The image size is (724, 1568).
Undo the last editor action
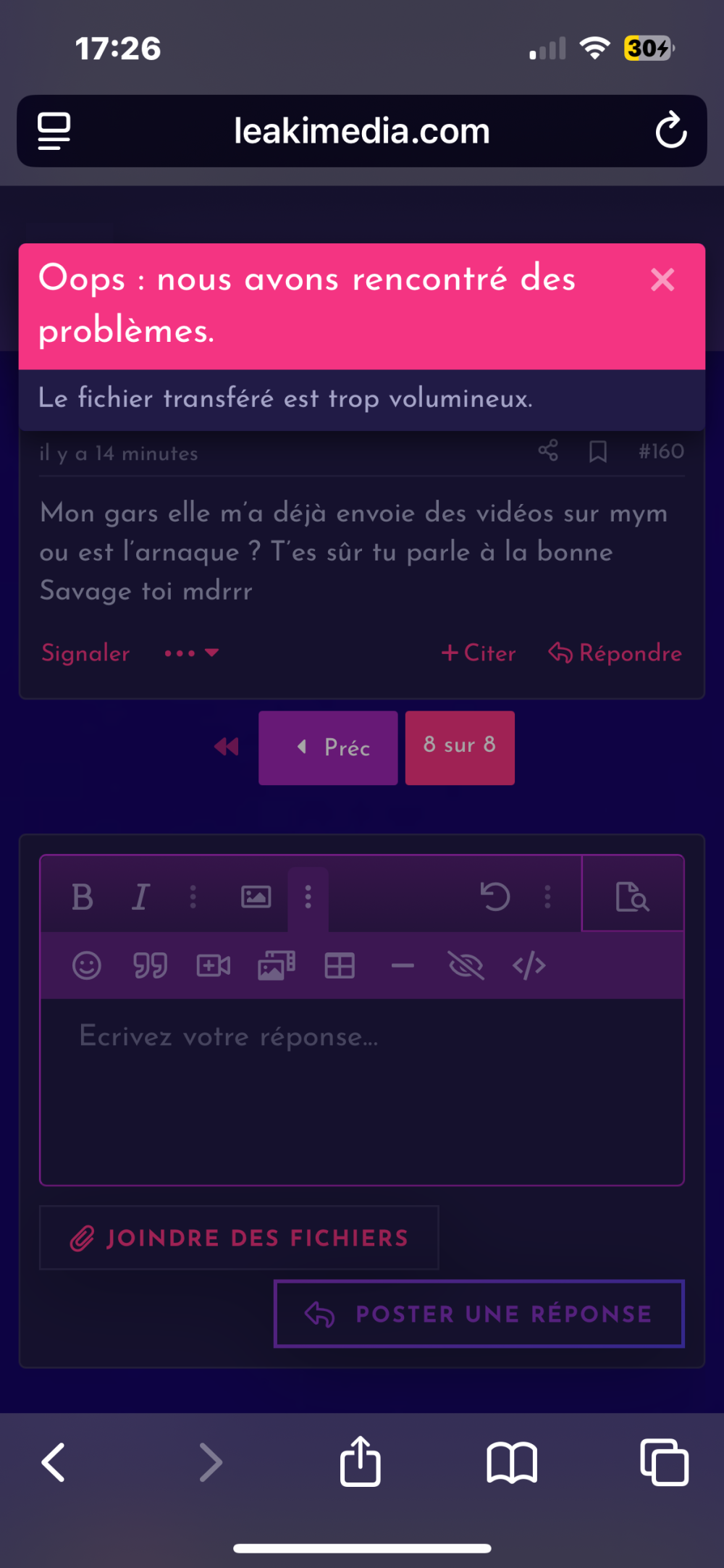pos(495,897)
